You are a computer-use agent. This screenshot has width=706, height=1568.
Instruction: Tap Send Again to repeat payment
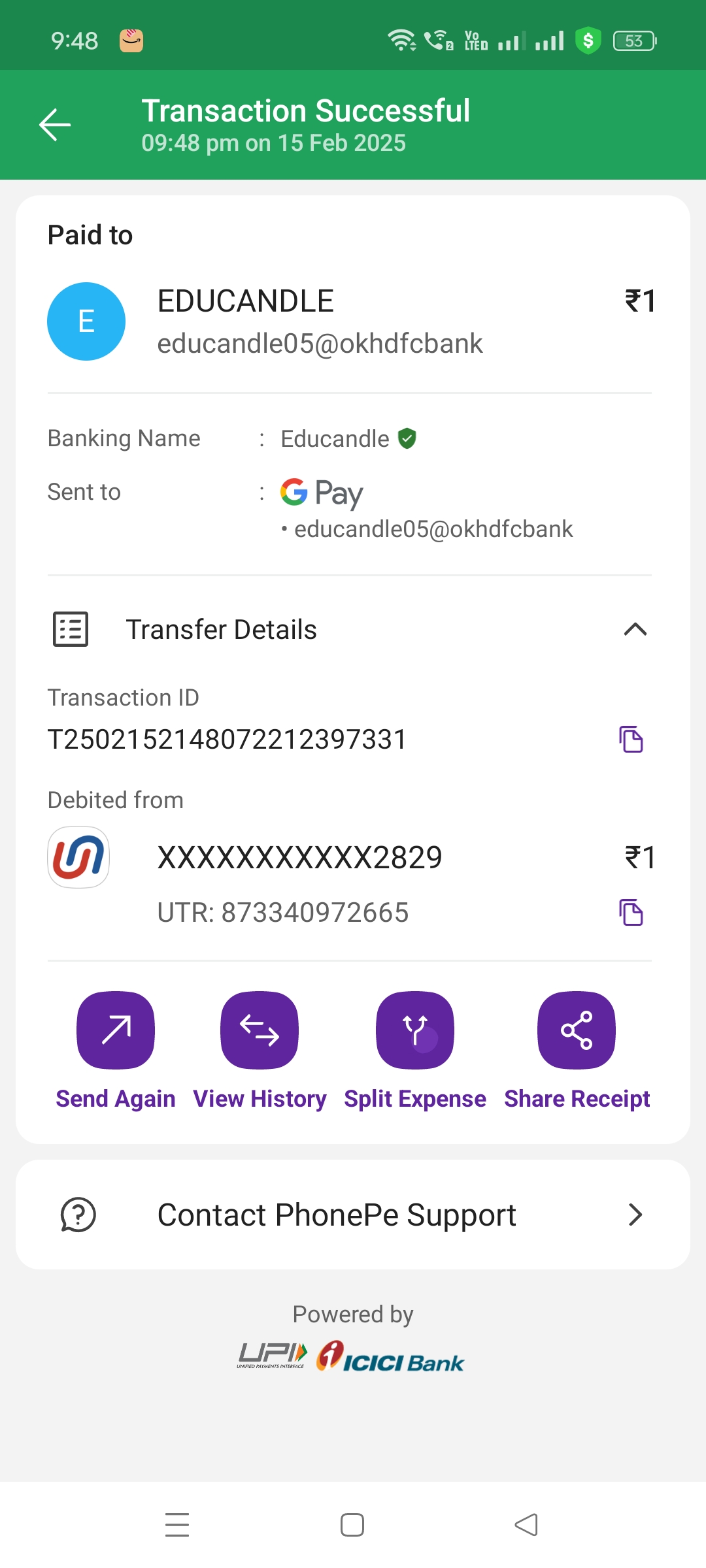[116, 1030]
